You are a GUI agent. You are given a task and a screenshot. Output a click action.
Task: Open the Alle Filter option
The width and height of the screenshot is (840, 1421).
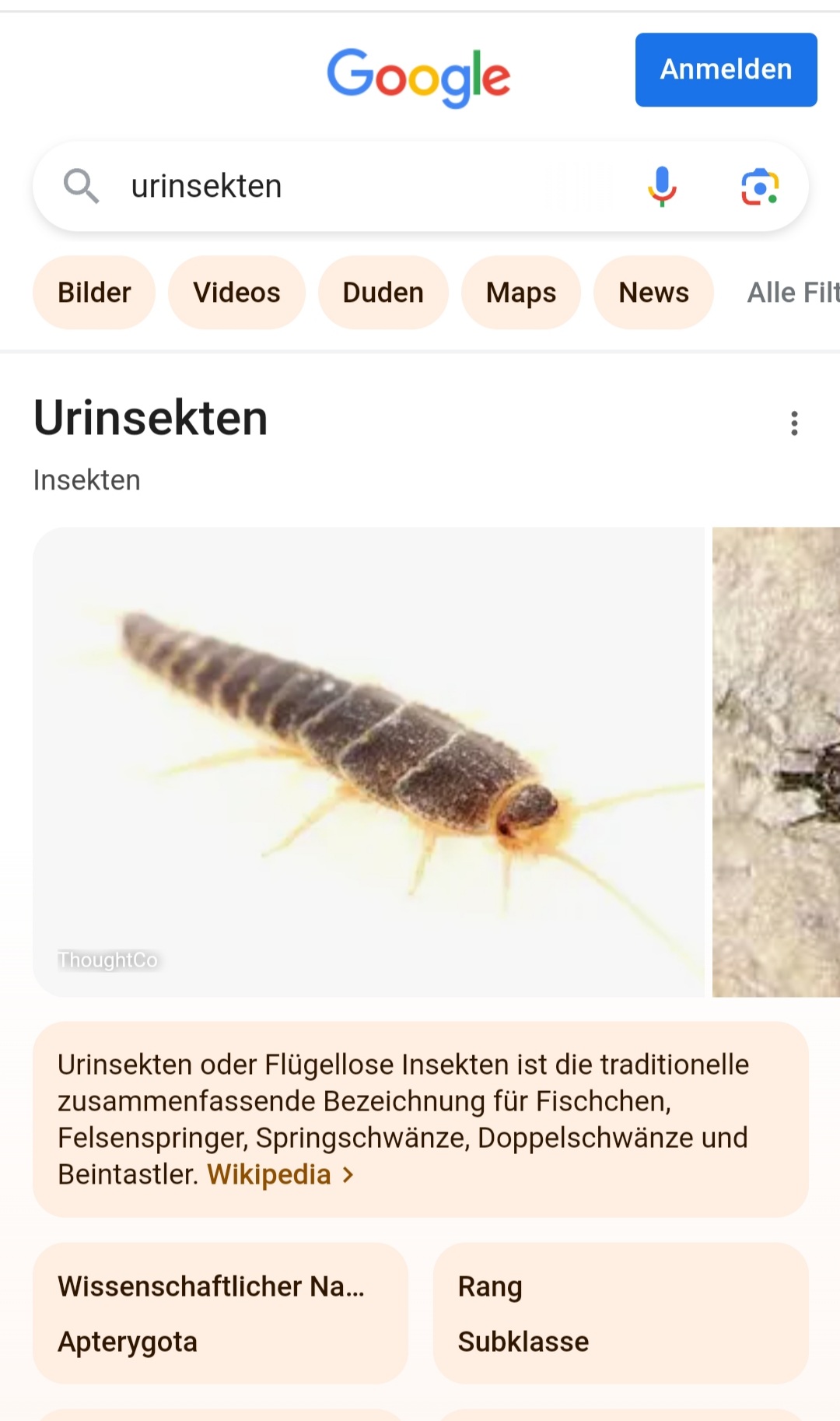[793, 293]
